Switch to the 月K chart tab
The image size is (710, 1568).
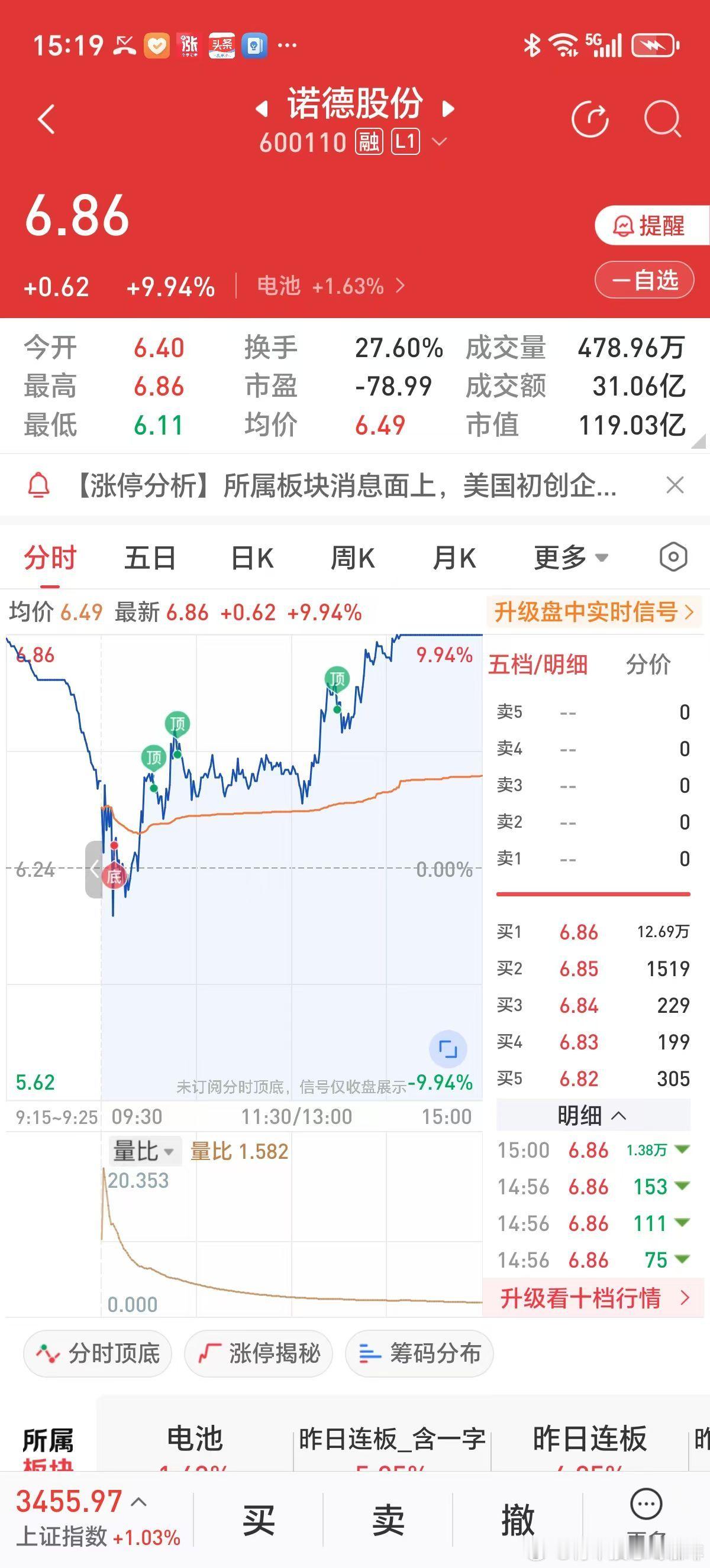coord(454,558)
